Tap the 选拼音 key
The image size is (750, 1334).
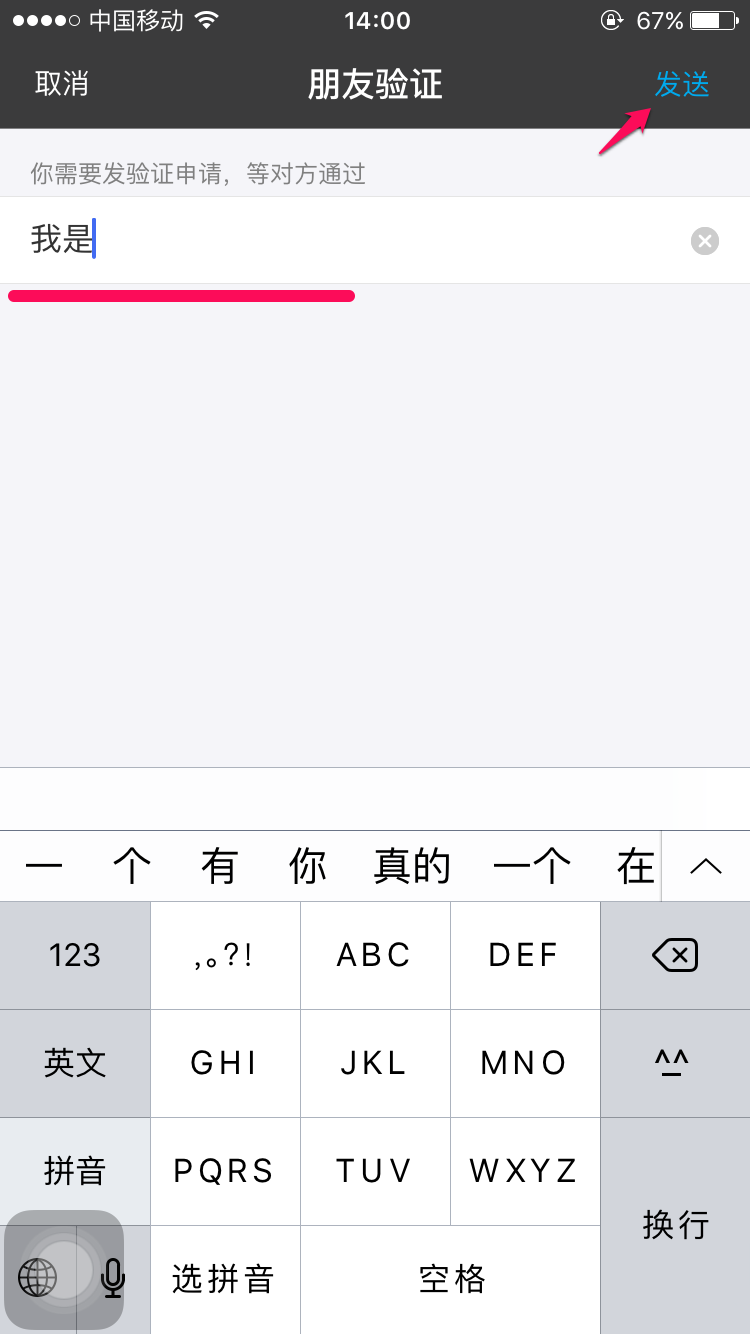224,1279
